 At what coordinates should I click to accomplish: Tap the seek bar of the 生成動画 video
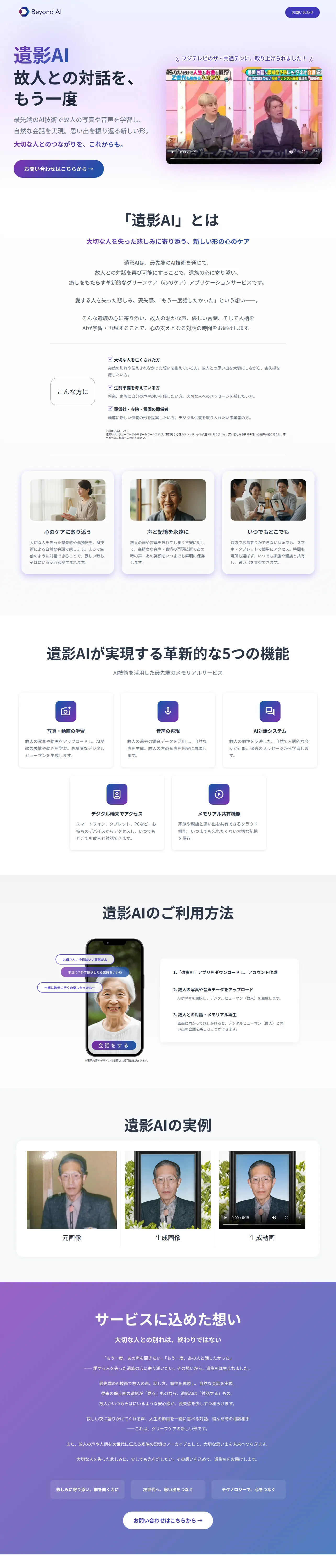(x=262, y=1225)
